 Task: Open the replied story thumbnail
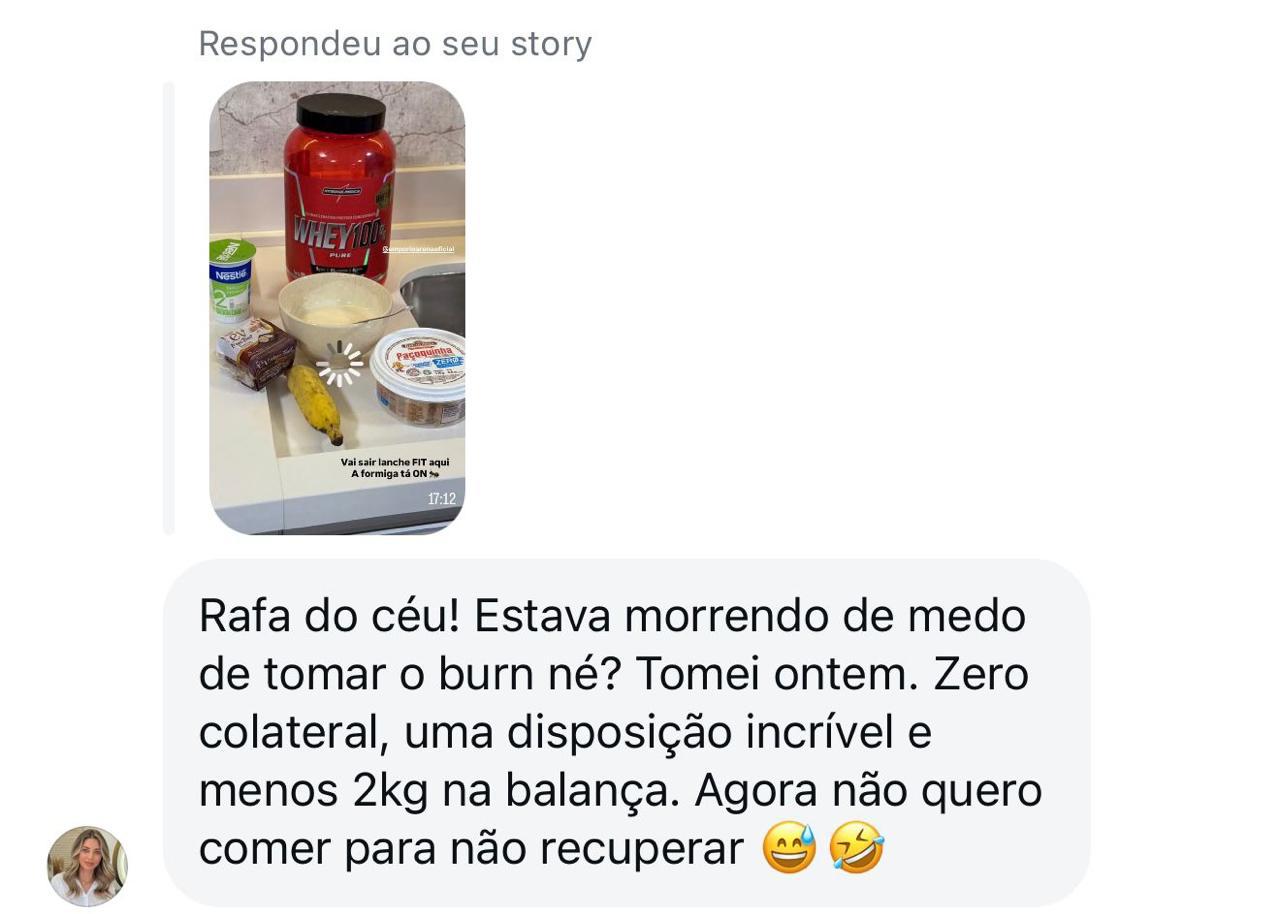337,308
